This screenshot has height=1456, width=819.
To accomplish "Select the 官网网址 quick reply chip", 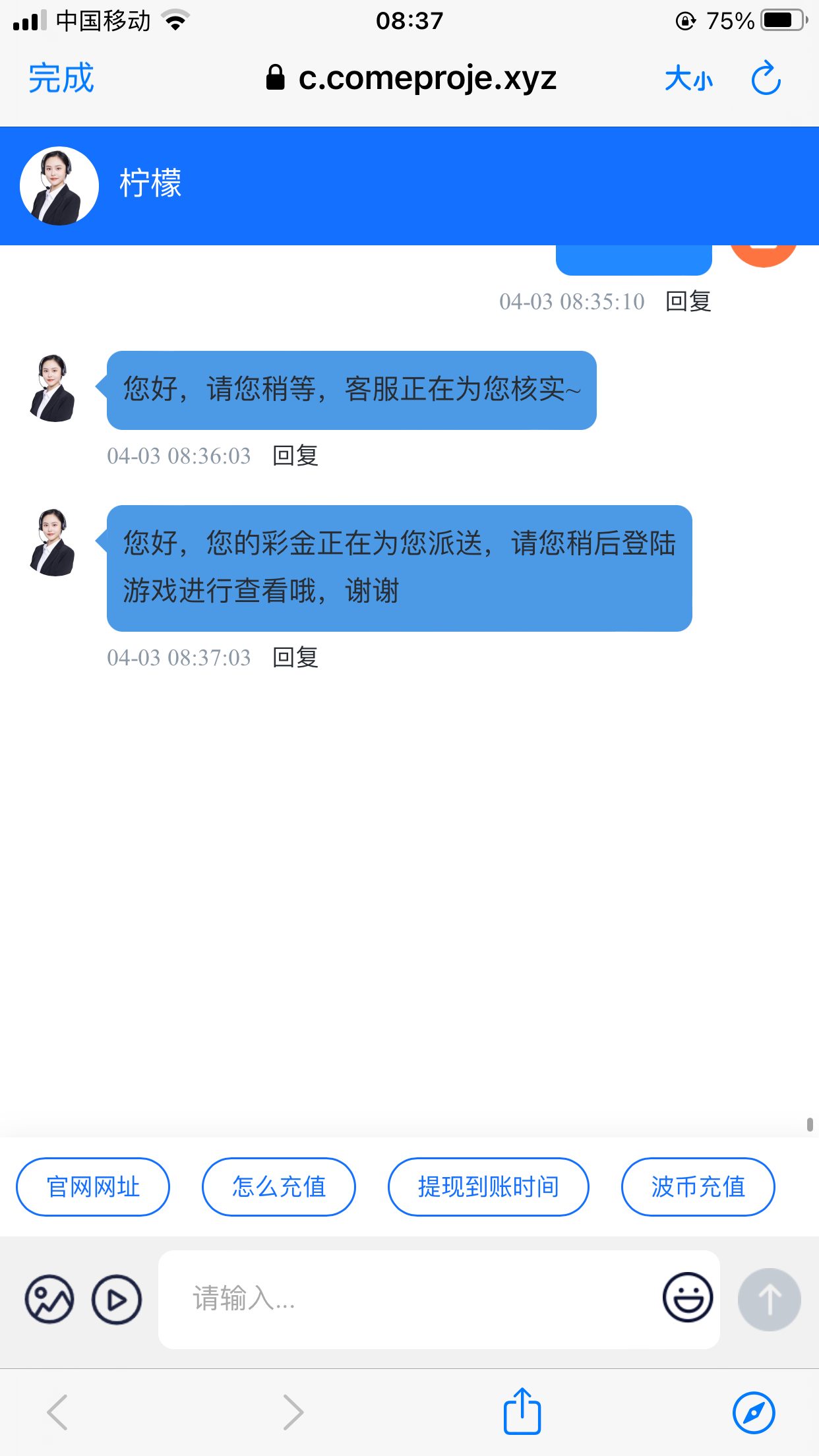I will (93, 1187).
